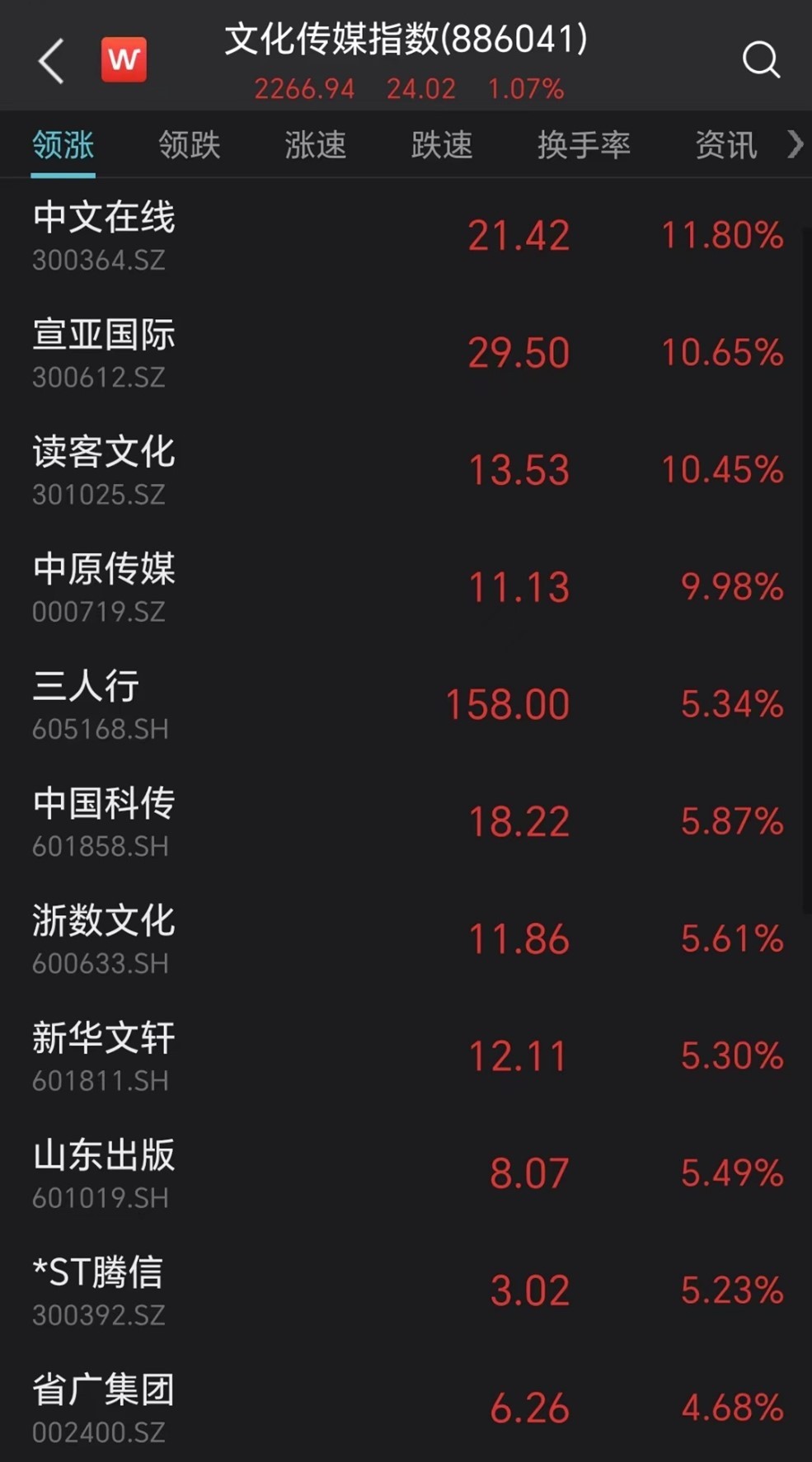Viewport: 812px width, 1462px height.
Task: Open the 跌速 tab
Action: click(442, 145)
